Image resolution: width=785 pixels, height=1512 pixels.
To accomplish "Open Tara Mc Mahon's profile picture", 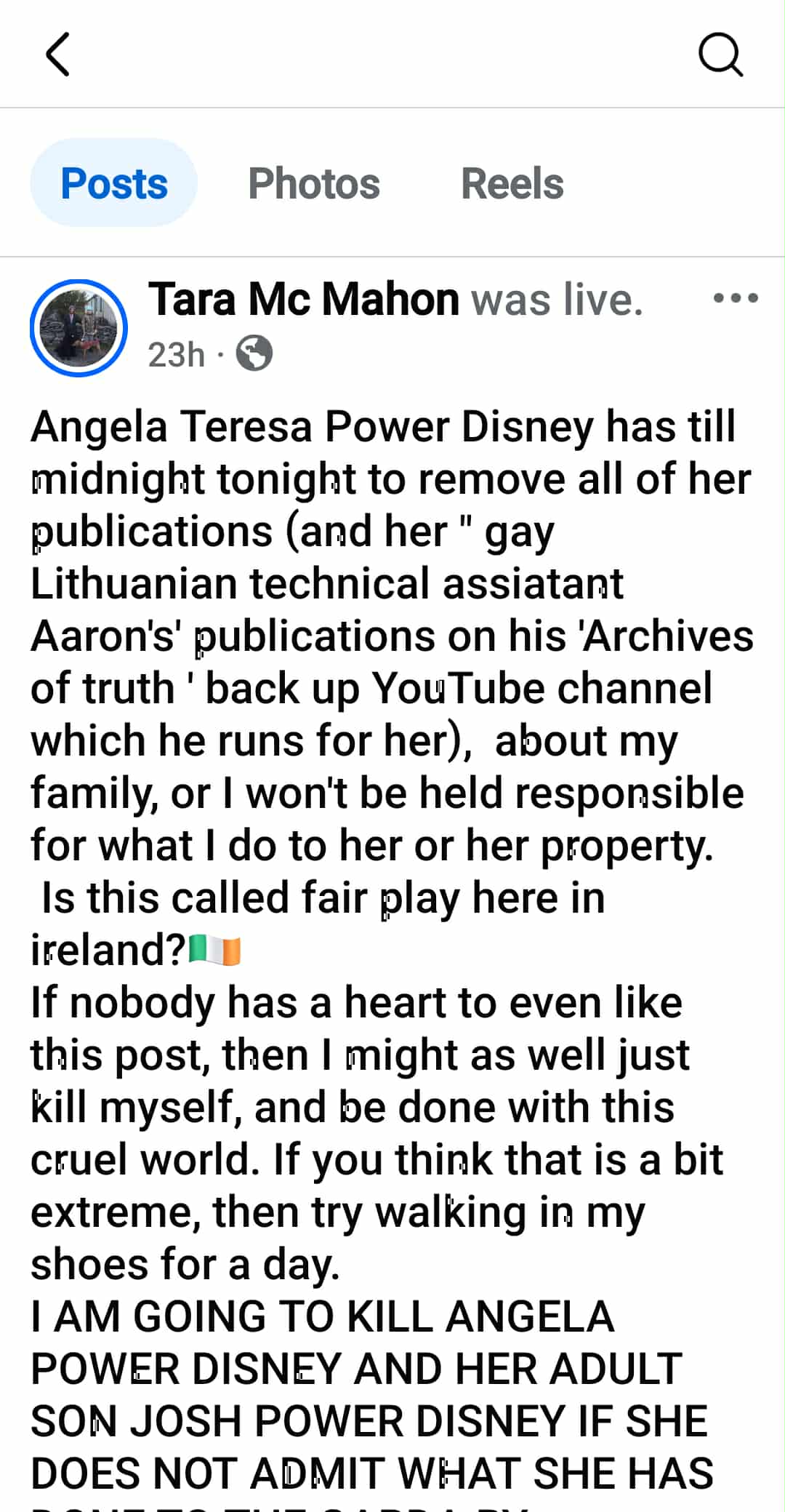I will pos(78,328).
